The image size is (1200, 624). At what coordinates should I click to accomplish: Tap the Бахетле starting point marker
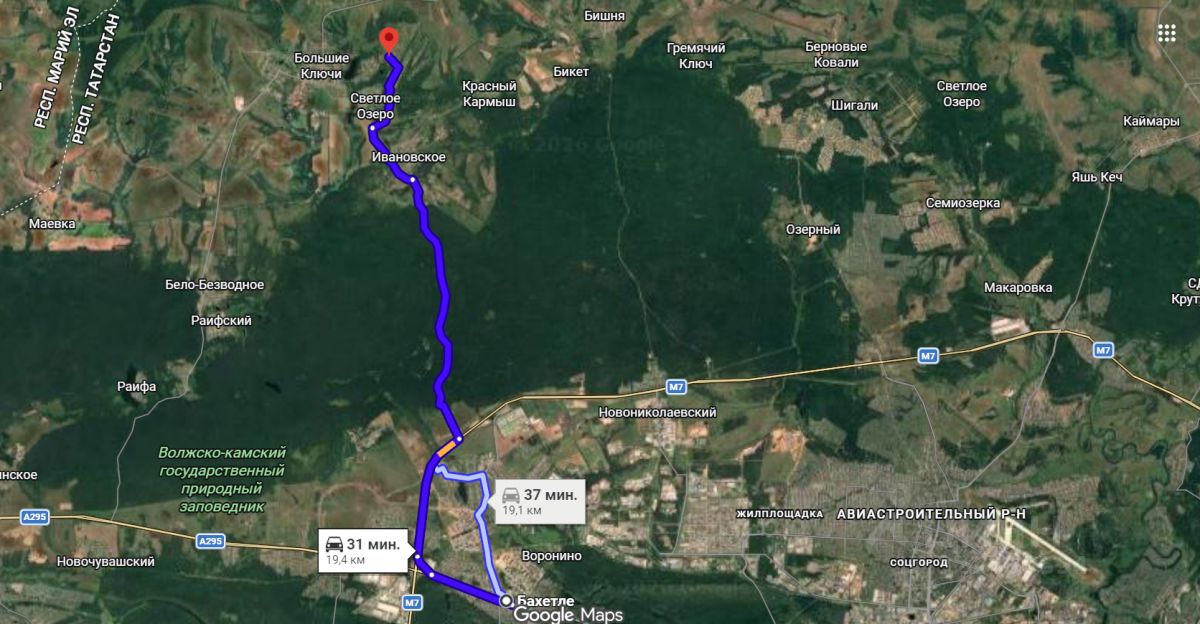click(x=506, y=601)
